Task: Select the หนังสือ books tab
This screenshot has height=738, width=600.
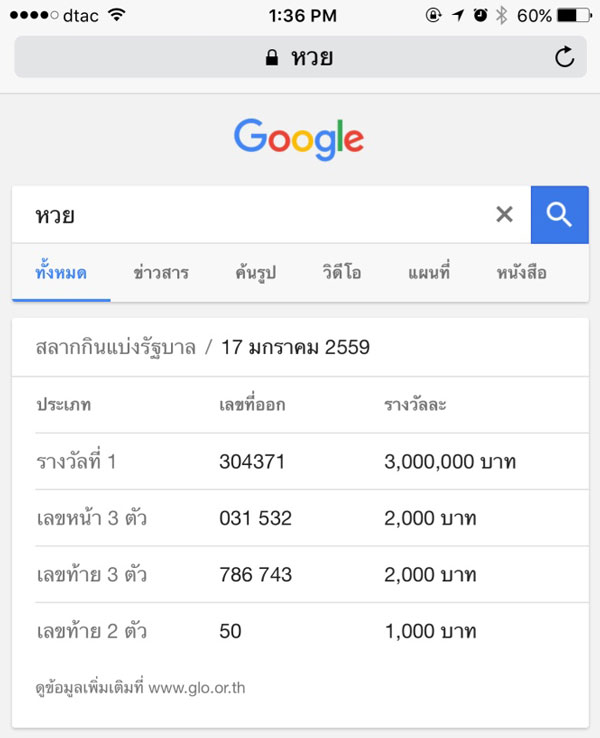Action: tap(521, 272)
